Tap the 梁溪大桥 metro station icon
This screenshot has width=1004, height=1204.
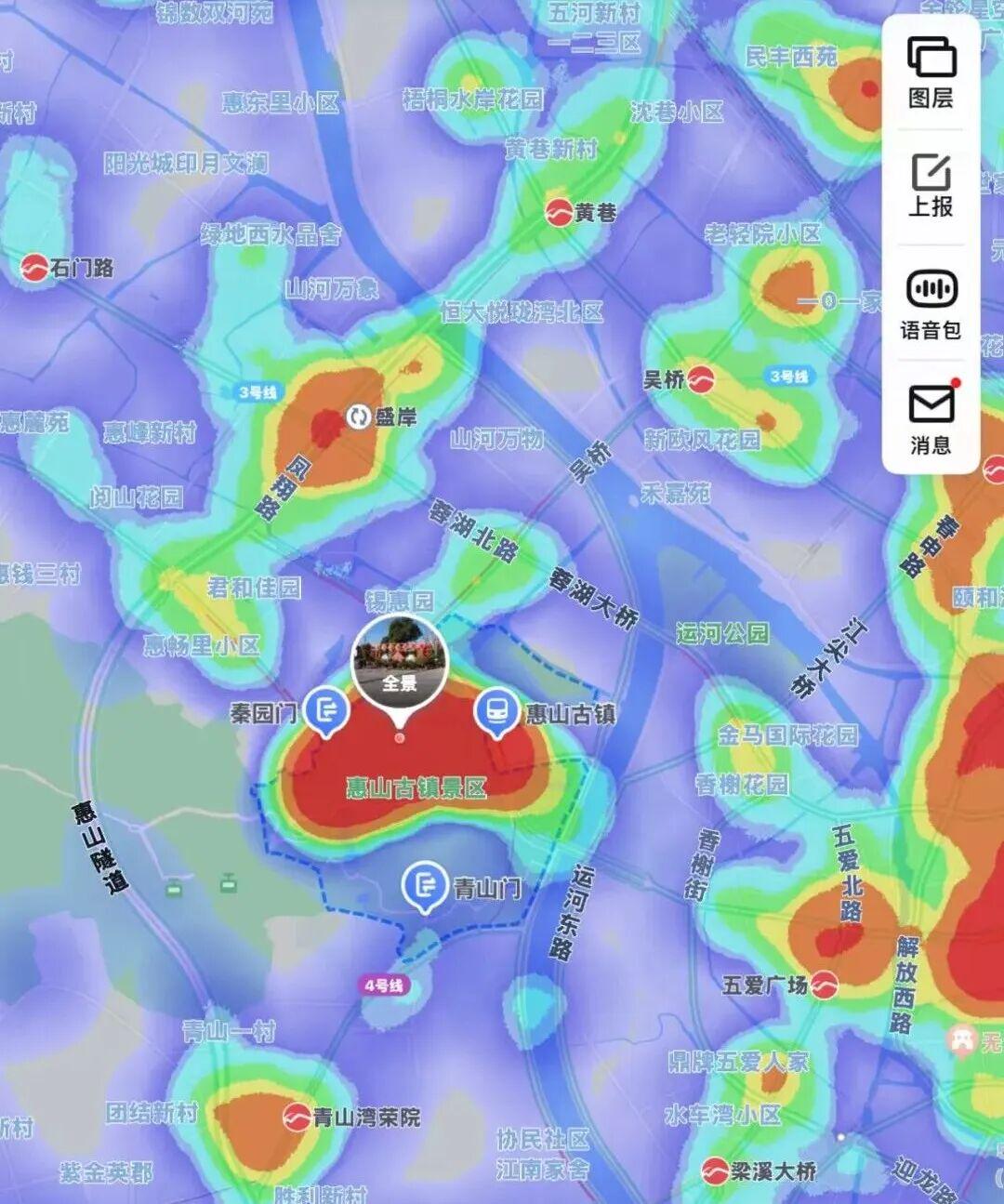[x=715, y=1171]
